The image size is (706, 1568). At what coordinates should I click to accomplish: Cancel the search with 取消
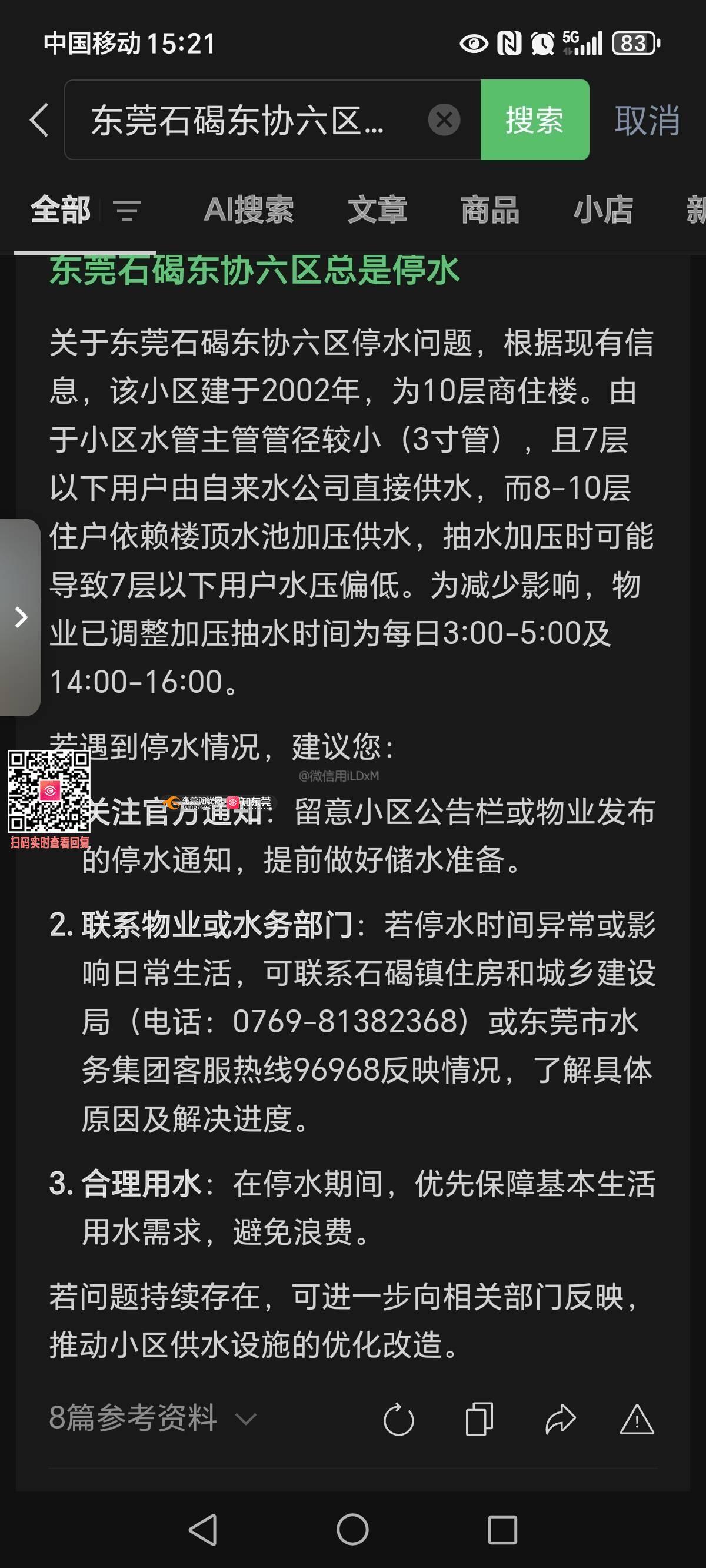click(647, 120)
